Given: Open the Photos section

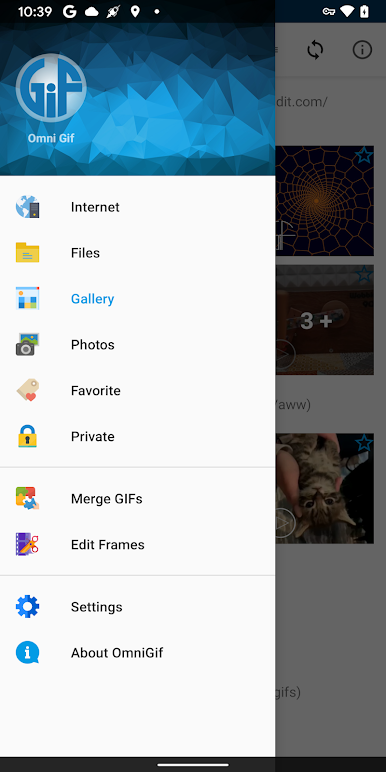Looking at the screenshot, I should [137, 344].
